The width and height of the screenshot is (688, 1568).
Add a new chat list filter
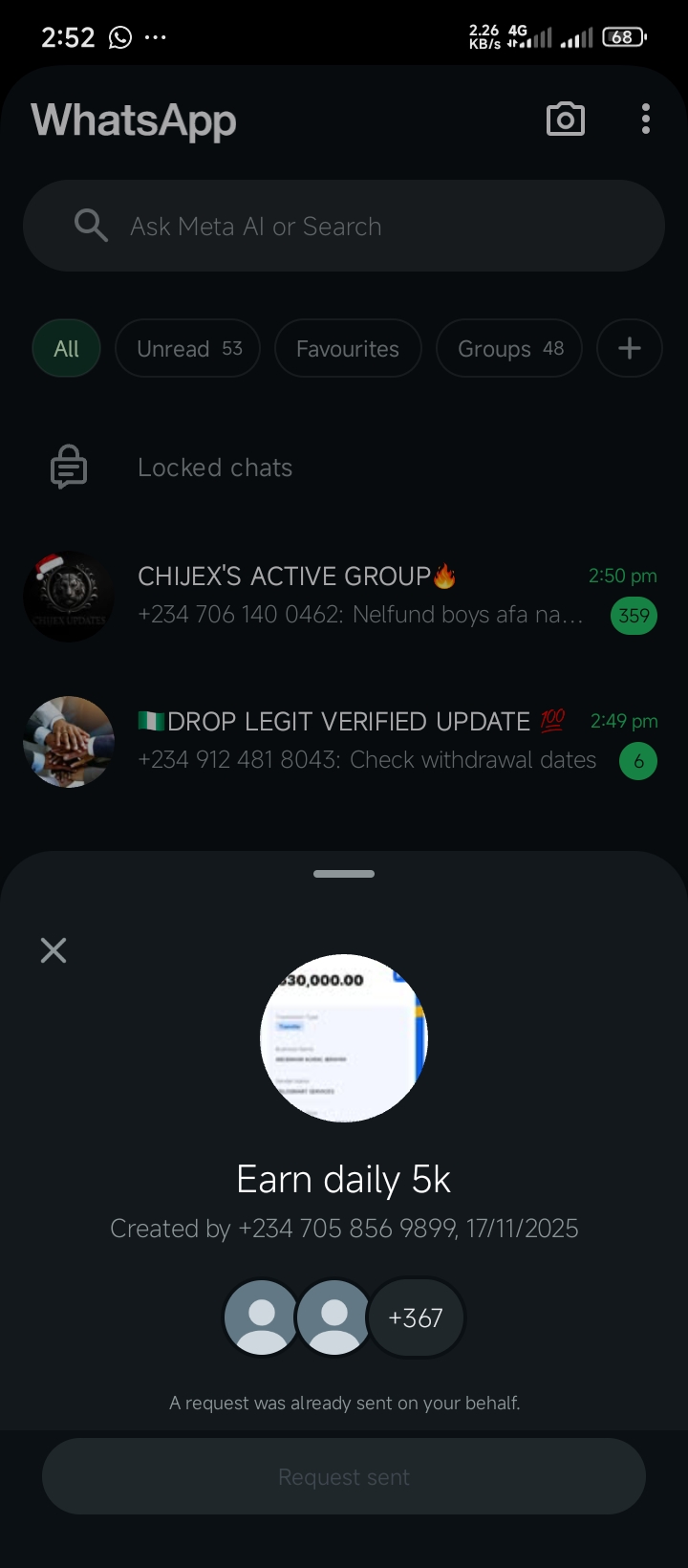(629, 349)
